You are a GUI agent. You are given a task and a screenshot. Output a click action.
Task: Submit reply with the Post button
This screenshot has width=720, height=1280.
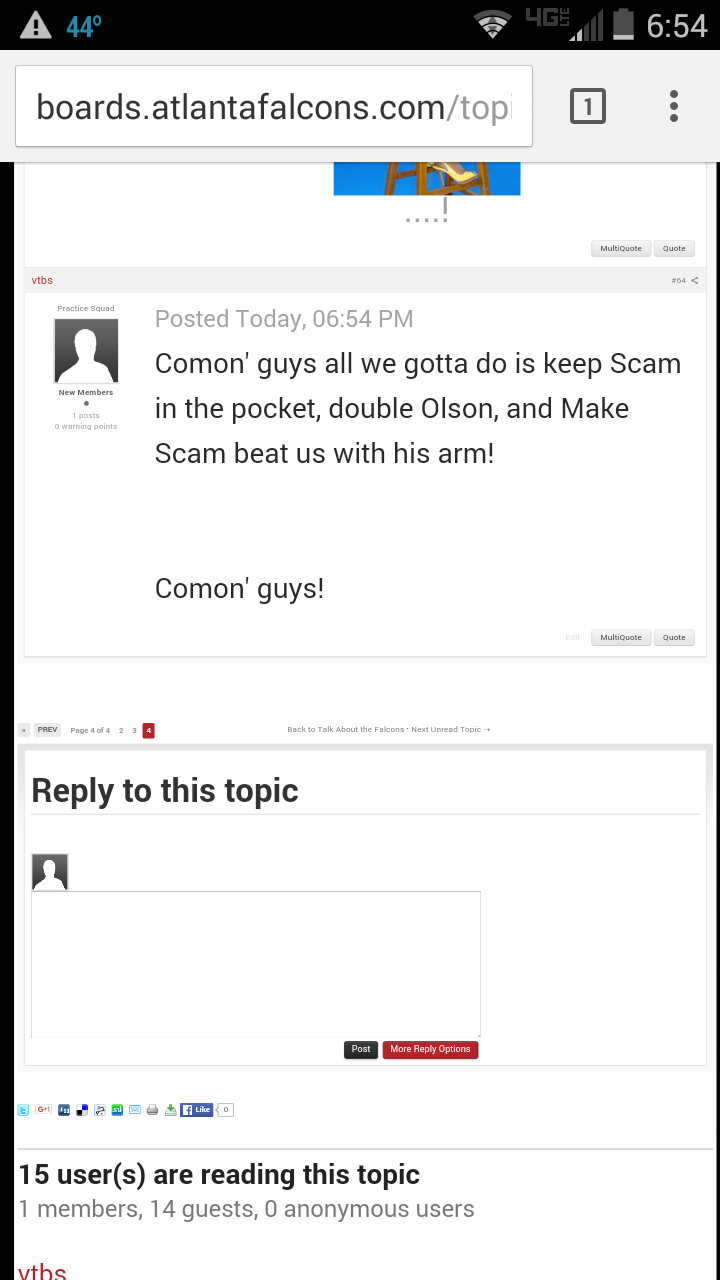(361, 1050)
